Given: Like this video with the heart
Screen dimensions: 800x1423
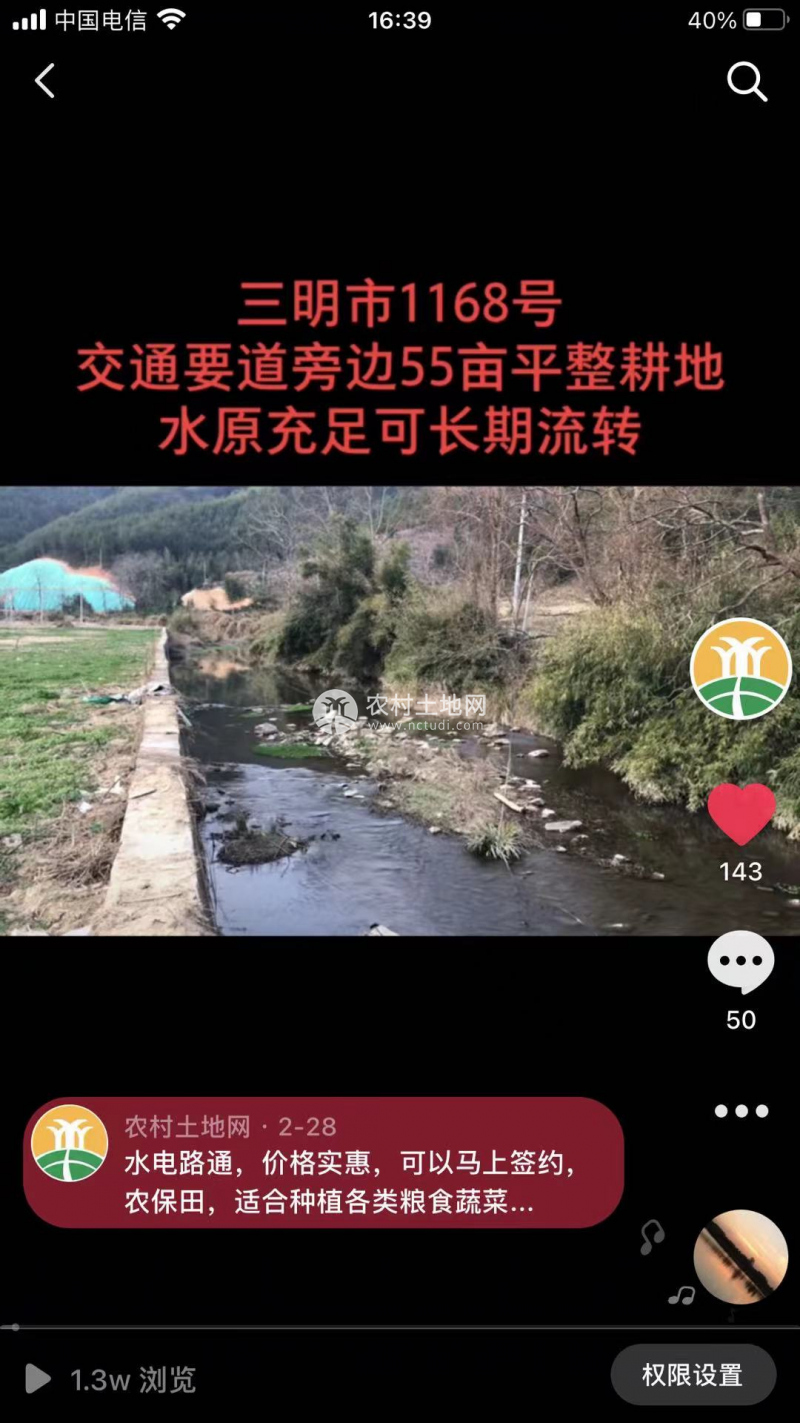Looking at the screenshot, I should tap(741, 814).
